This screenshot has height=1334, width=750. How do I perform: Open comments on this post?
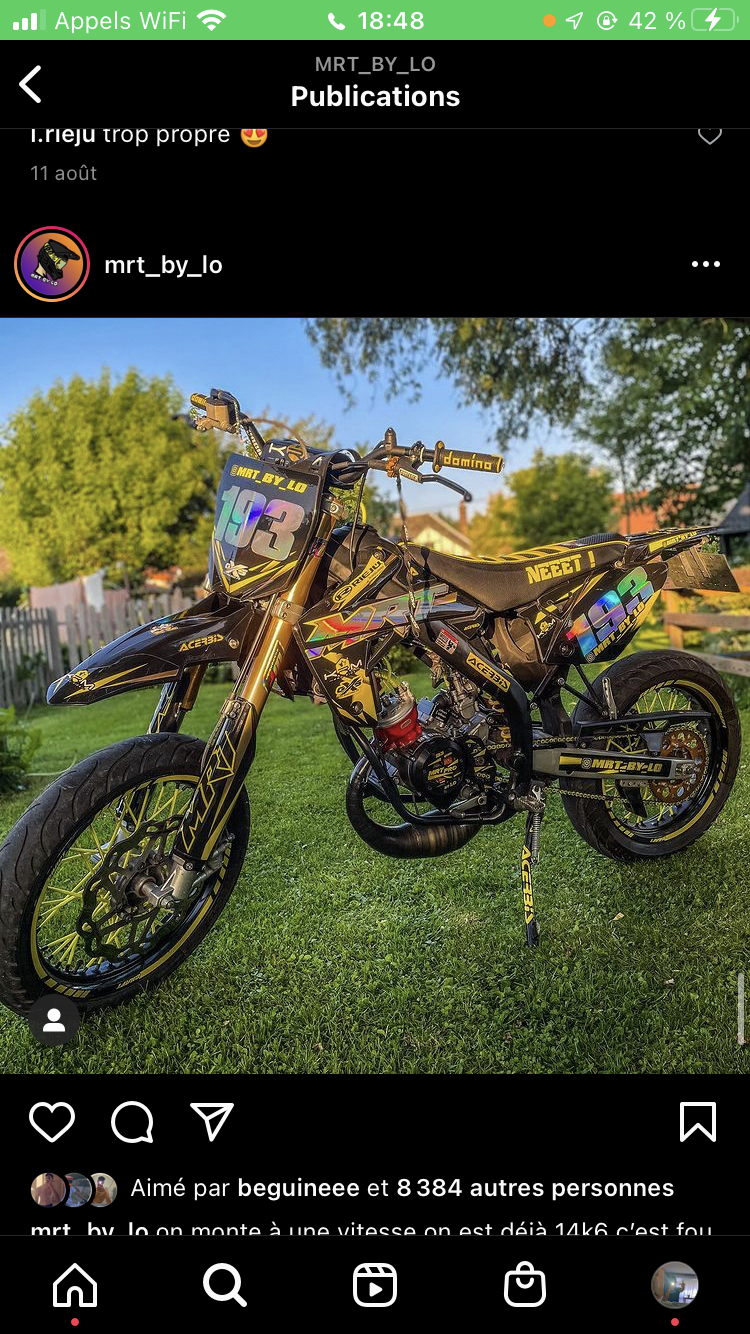coord(132,1122)
